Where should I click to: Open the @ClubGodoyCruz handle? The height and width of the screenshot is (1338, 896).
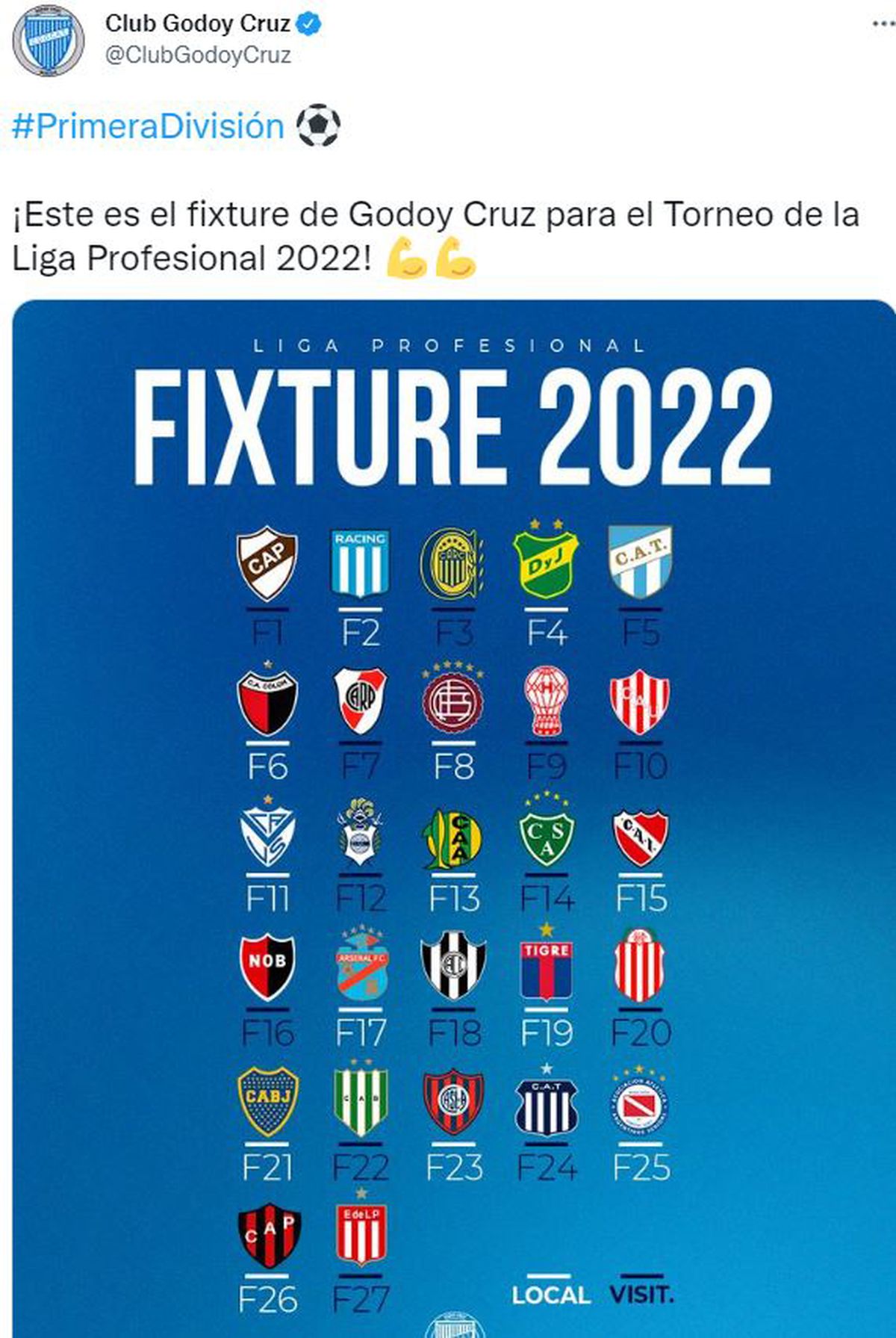point(198,55)
